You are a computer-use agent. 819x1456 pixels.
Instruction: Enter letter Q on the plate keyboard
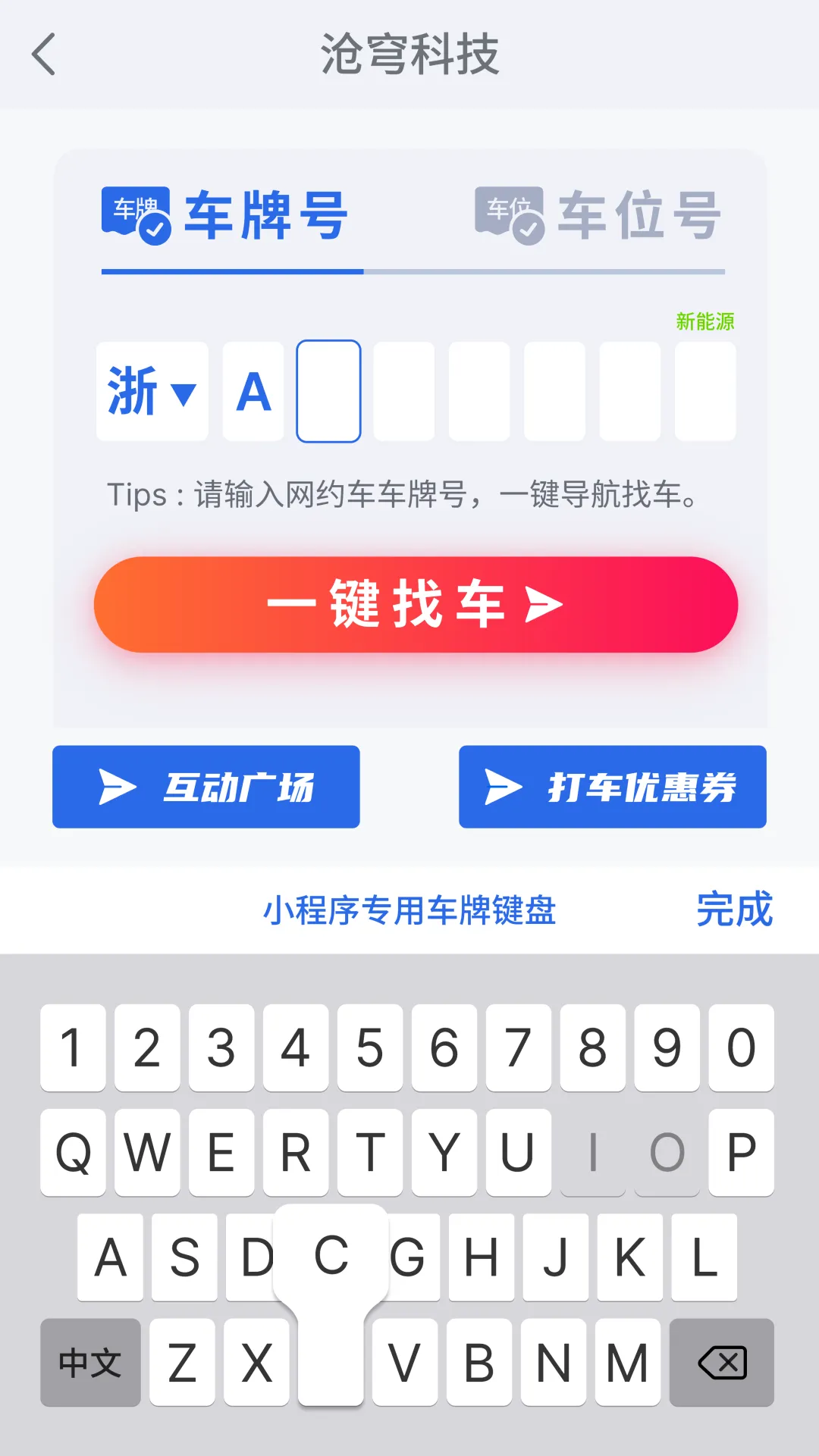tap(73, 1152)
